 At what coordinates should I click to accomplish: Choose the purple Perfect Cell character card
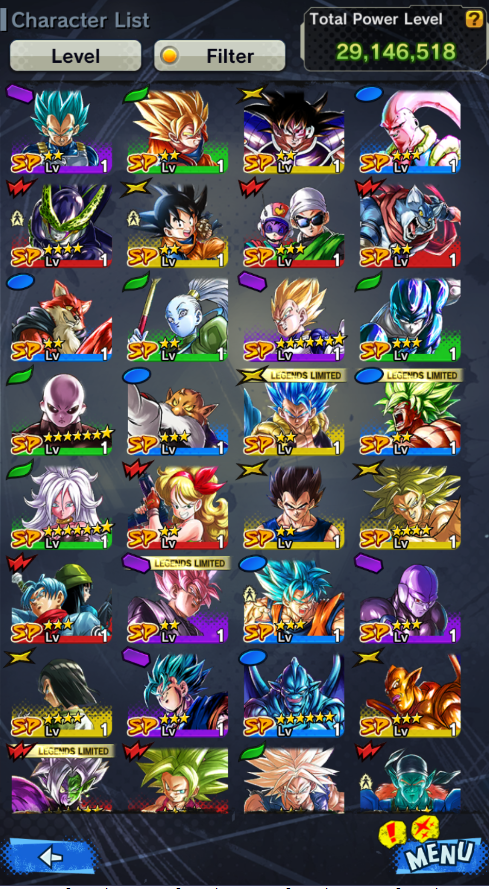(62, 225)
